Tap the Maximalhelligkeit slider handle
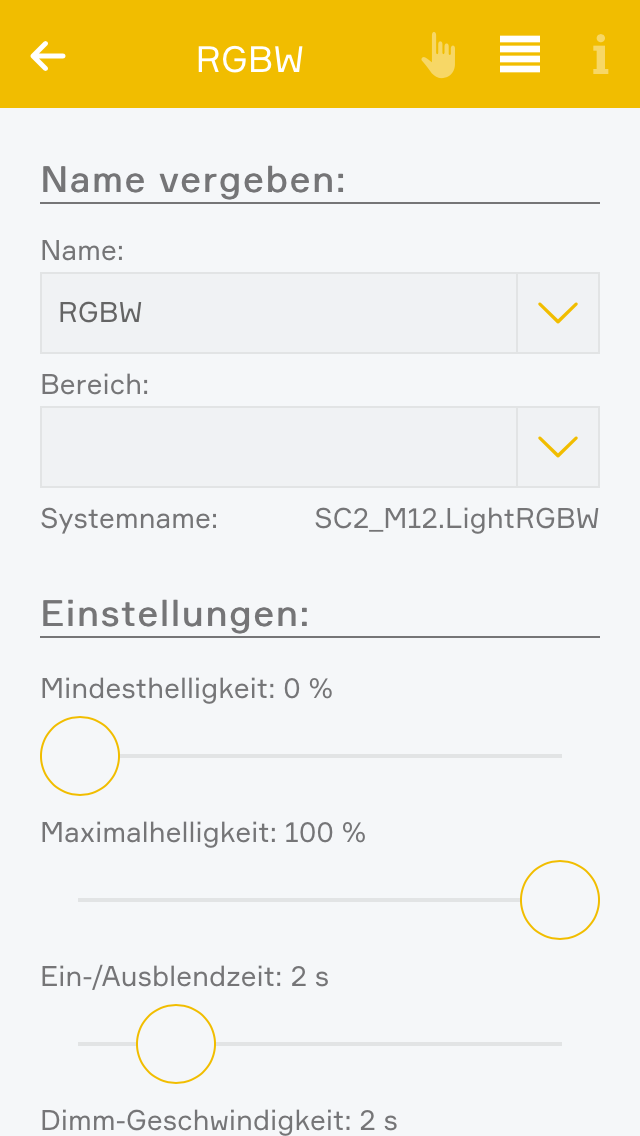This screenshot has width=640, height=1136. pyautogui.click(x=560, y=900)
